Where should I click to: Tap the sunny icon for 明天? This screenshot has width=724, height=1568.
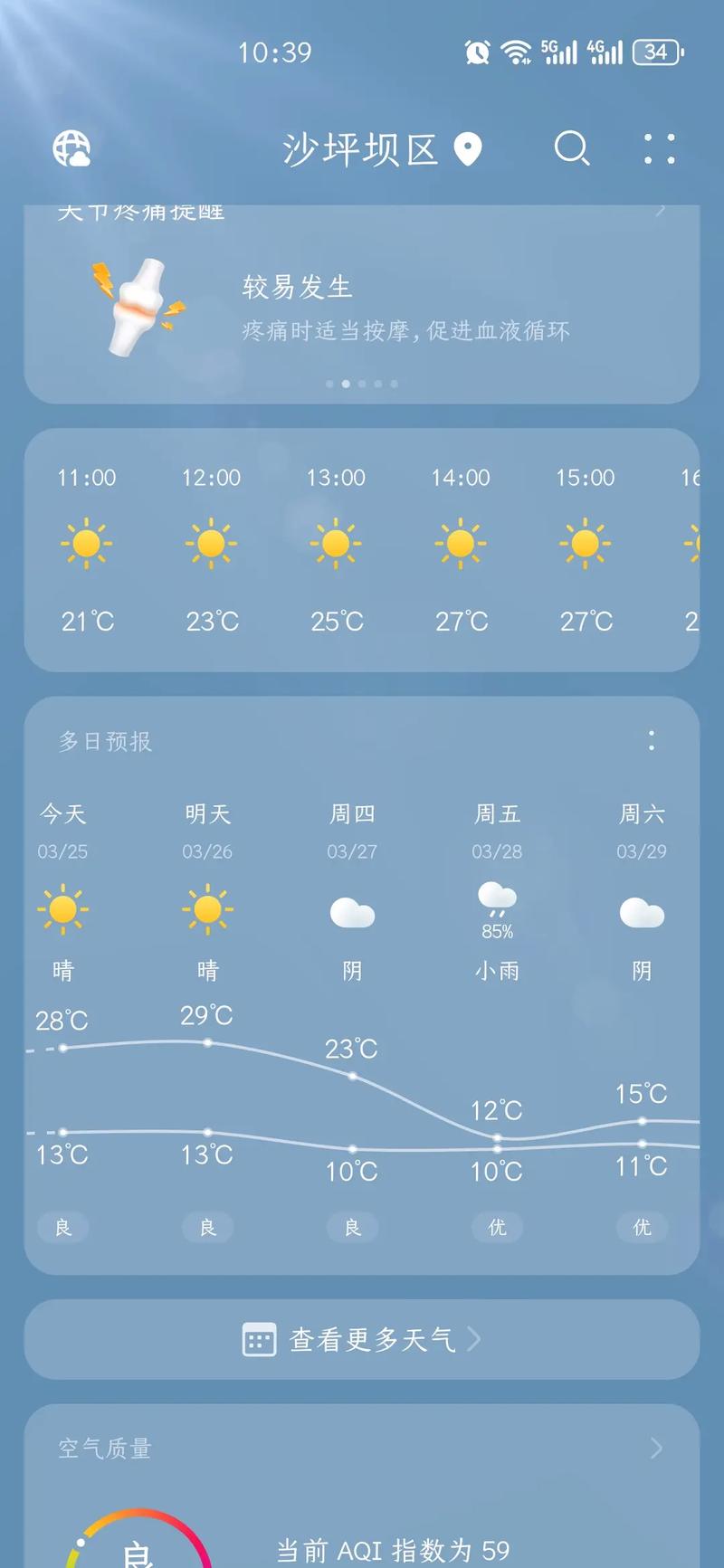click(x=206, y=911)
